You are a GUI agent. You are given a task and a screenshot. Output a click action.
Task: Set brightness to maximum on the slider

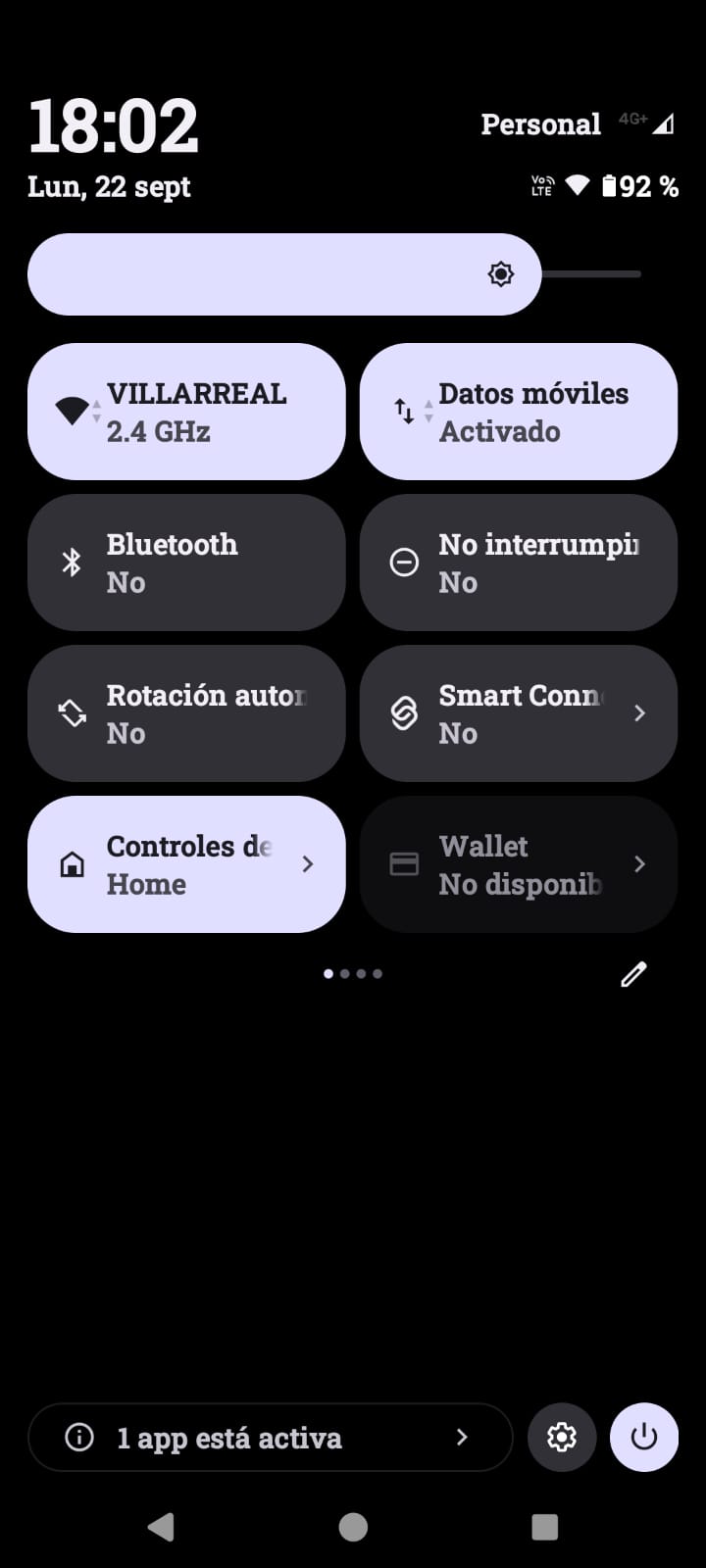tap(639, 274)
